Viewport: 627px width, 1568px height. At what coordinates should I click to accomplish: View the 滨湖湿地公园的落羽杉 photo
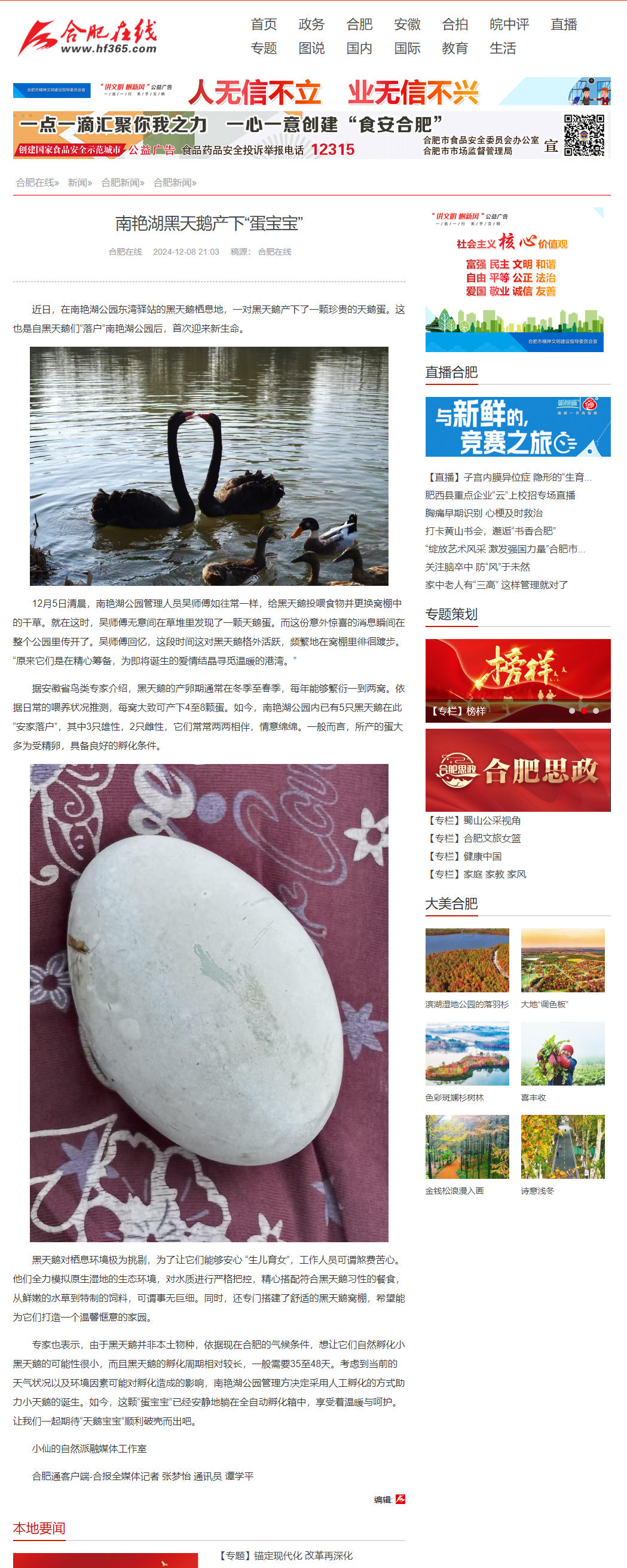467,960
